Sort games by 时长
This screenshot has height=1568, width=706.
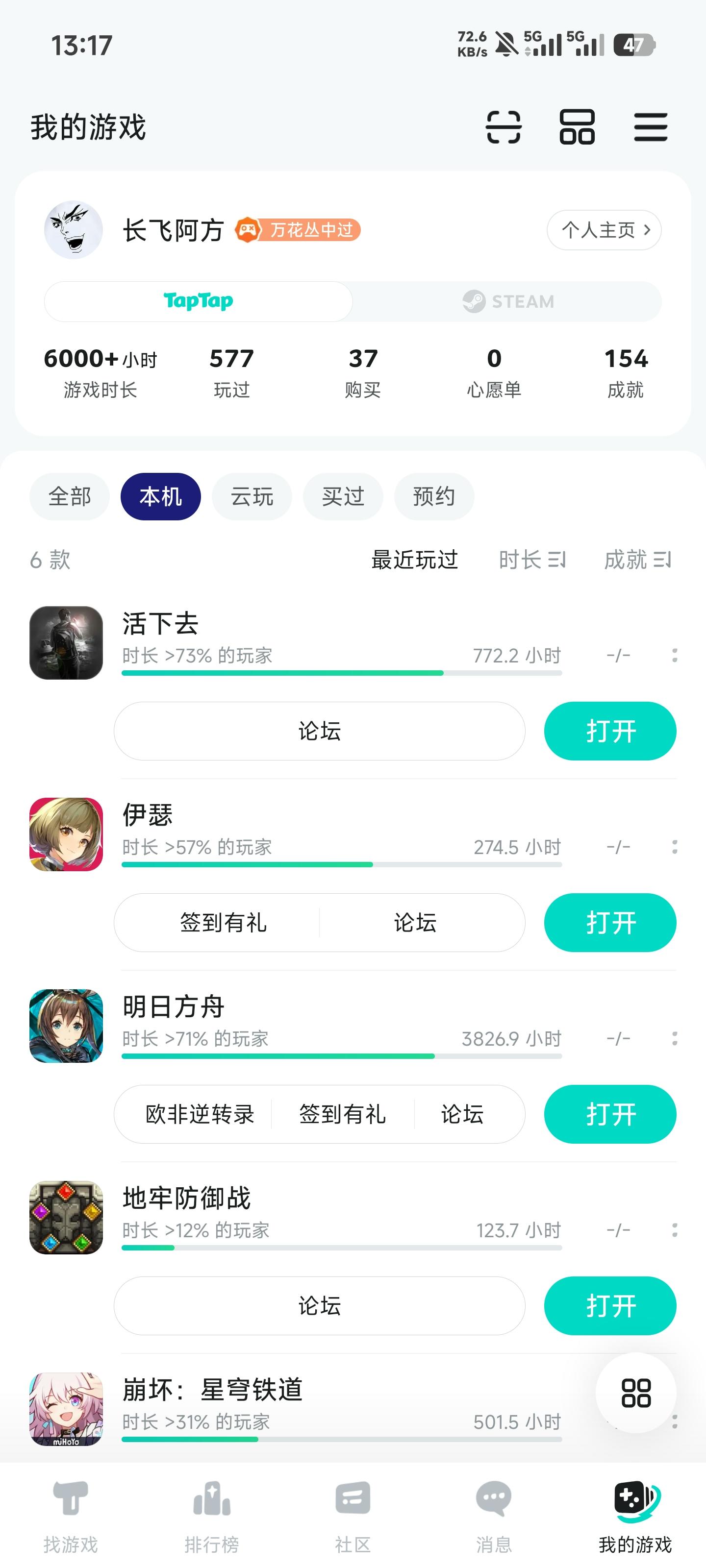click(532, 560)
